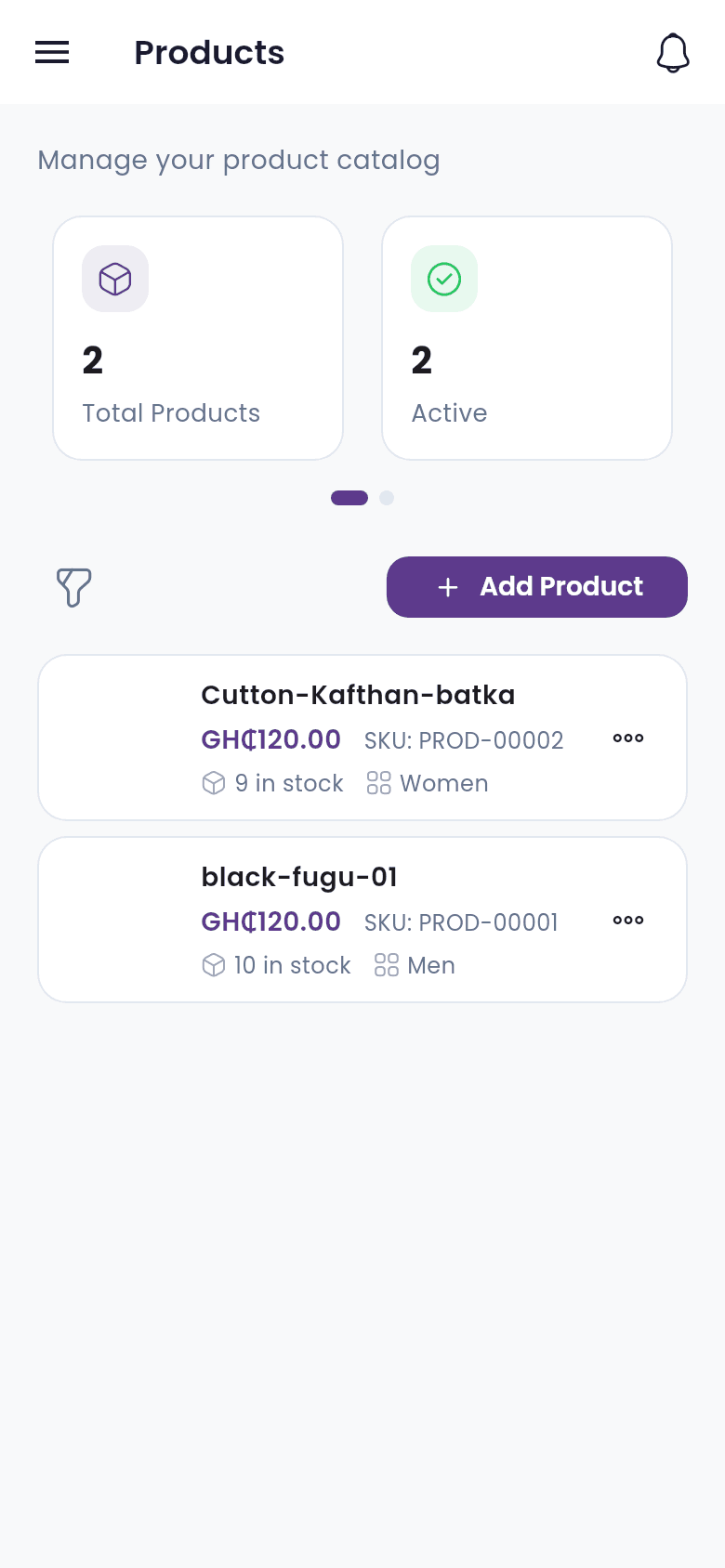The width and height of the screenshot is (725, 1568).
Task: Open the three-dot menu for Cutton-Kafthan-batka
Action: coord(627,738)
